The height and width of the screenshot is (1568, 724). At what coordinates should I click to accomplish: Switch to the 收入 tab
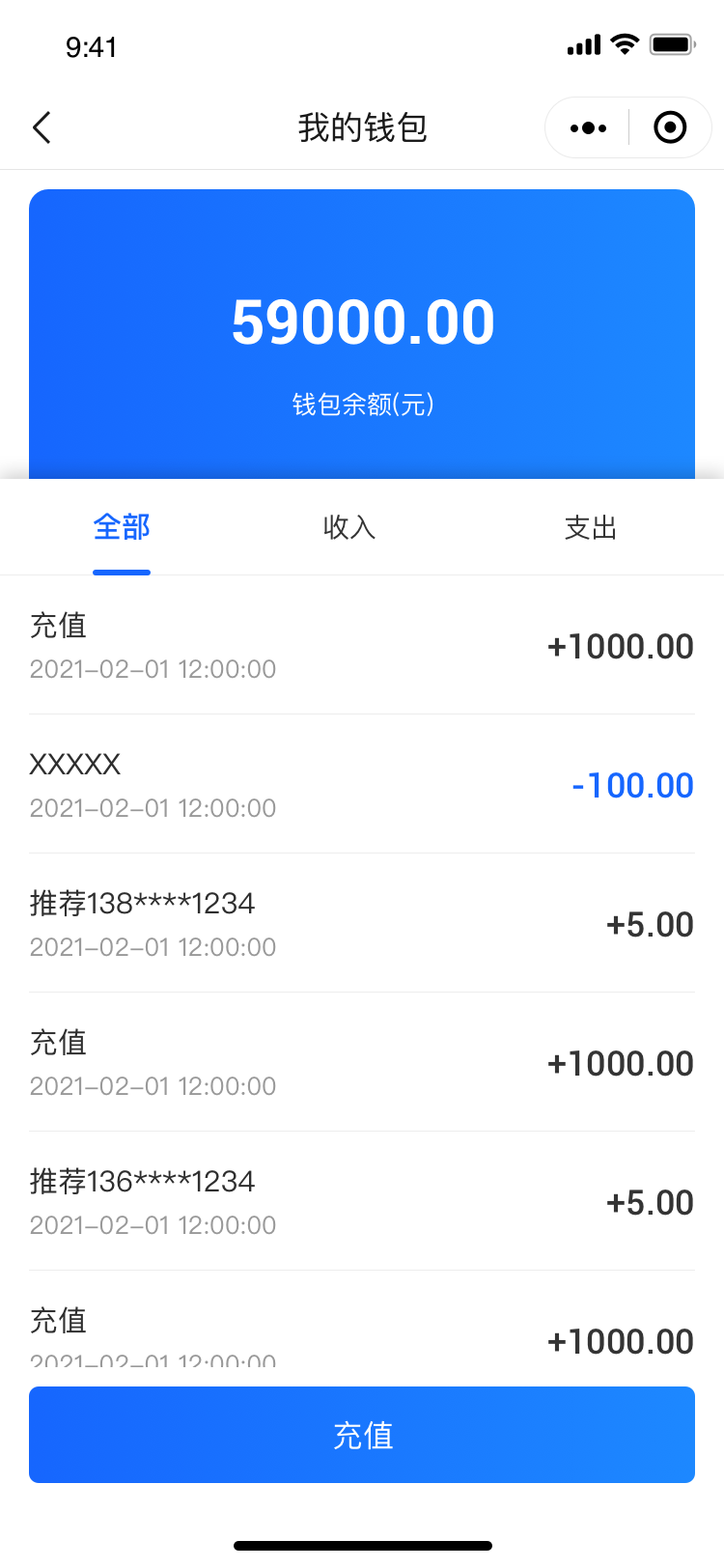[x=349, y=527]
